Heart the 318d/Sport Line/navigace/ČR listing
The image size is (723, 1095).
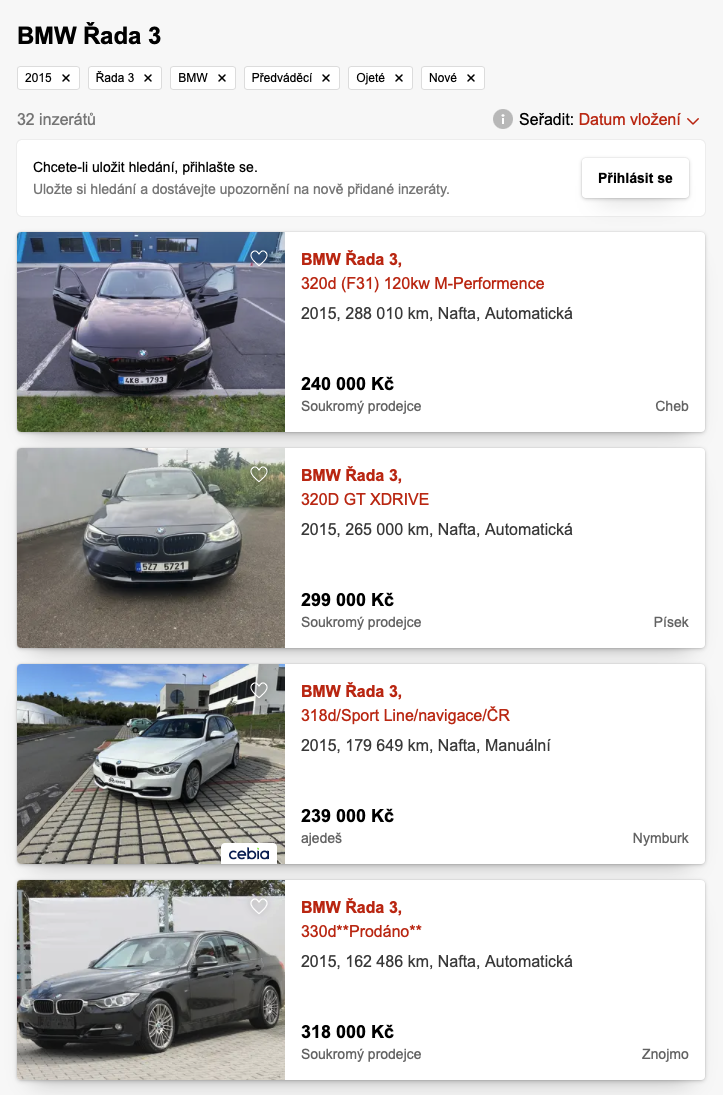pyautogui.click(x=259, y=690)
